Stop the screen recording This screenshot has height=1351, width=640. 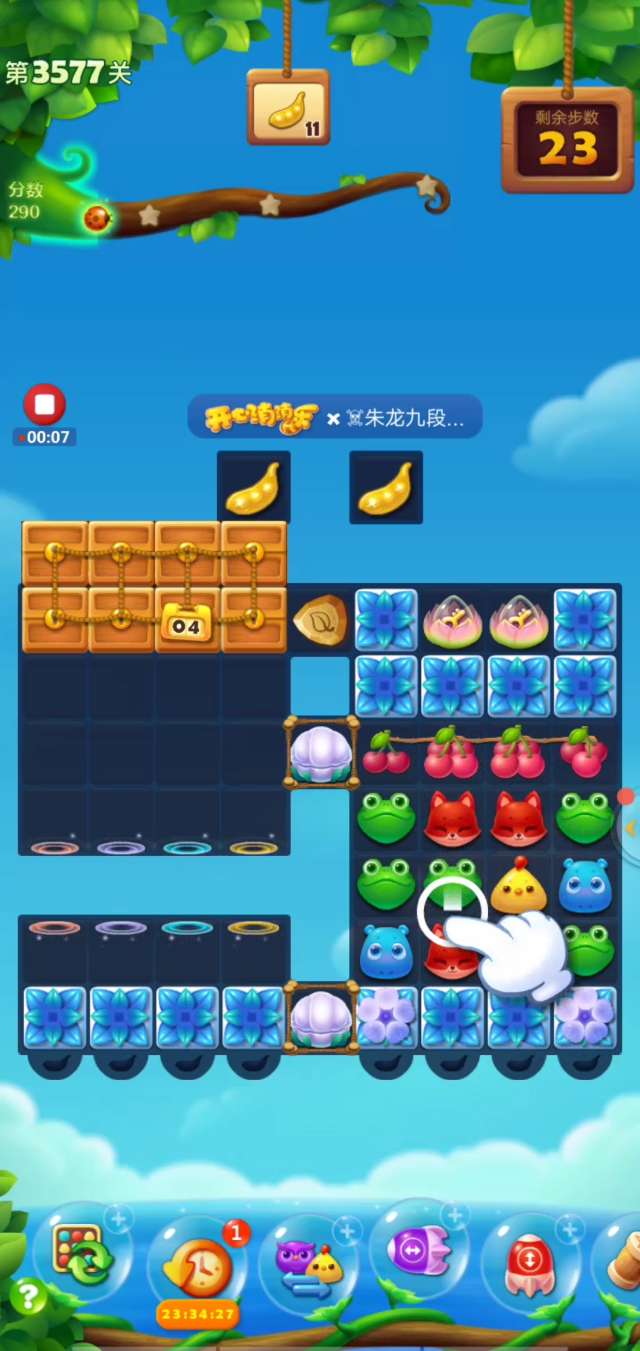pyautogui.click(x=44, y=404)
